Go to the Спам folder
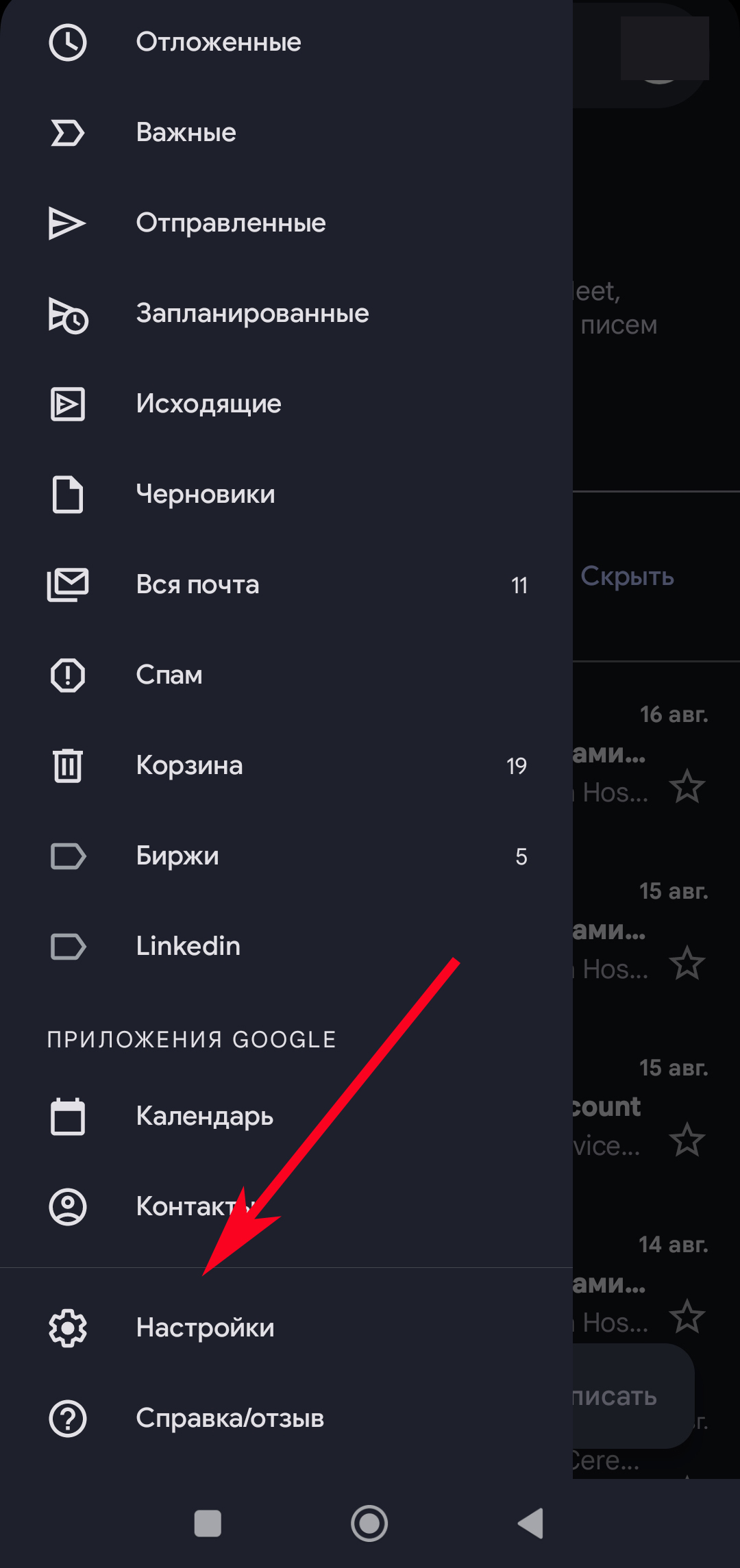740x1568 pixels. [169, 675]
